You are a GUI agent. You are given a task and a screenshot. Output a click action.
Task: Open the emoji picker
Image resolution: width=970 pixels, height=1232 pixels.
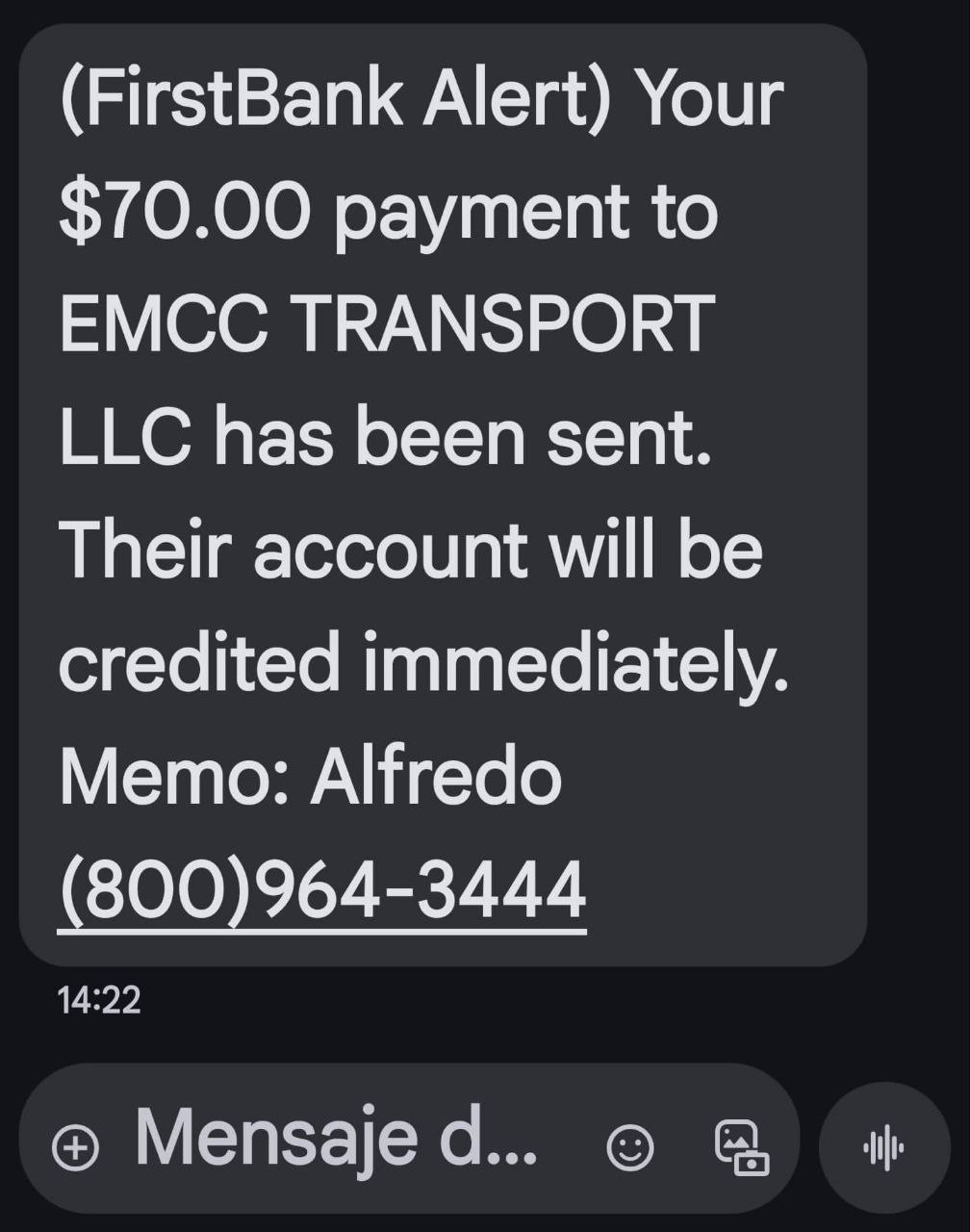pos(630,1146)
